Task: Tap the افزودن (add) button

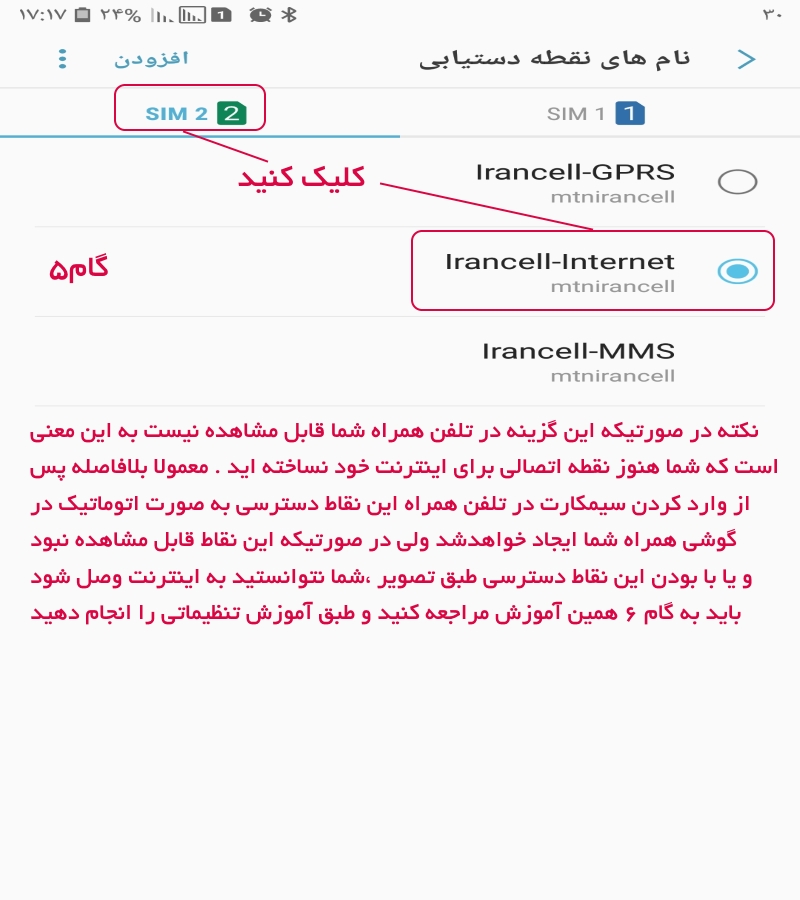Action: pyautogui.click(x=151, y=59)
